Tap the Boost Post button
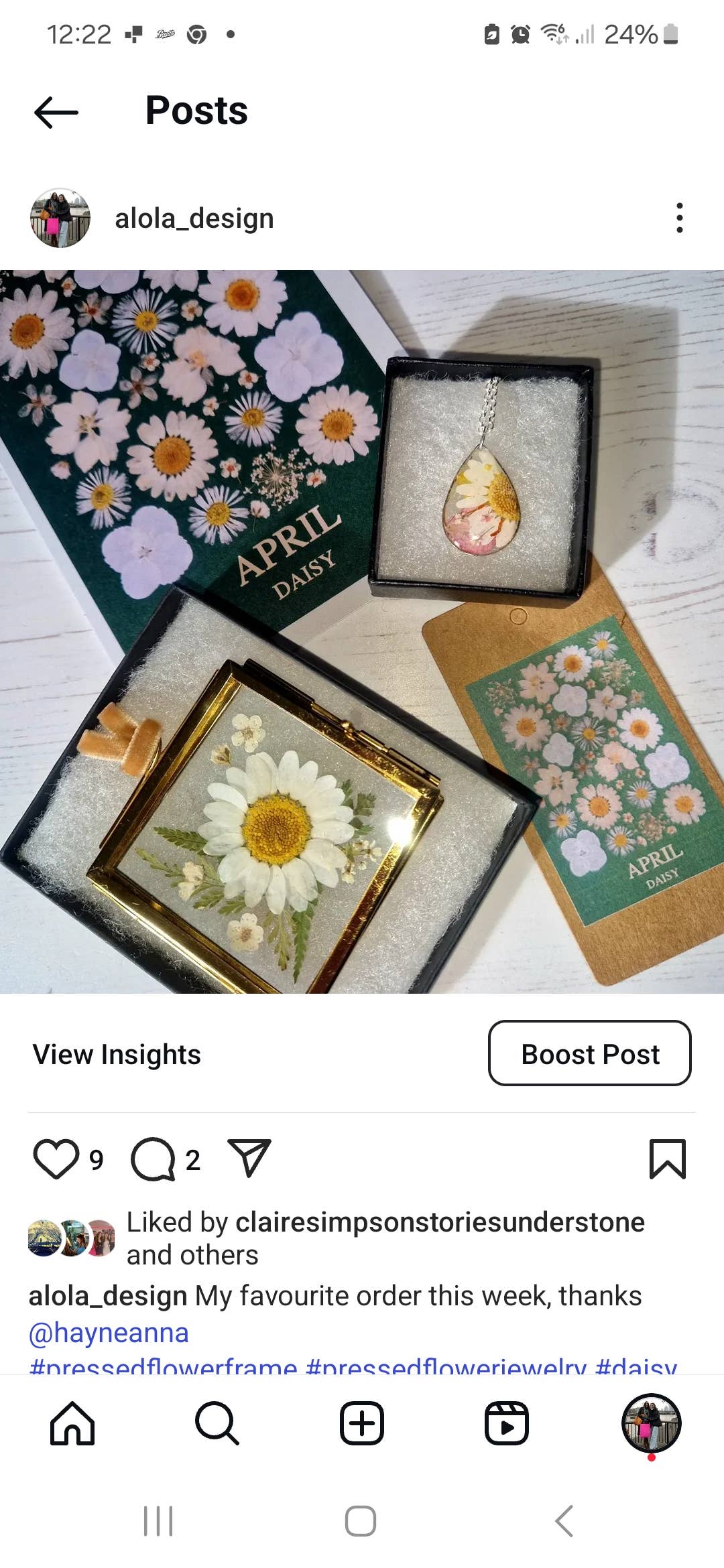 (590, 1054)
